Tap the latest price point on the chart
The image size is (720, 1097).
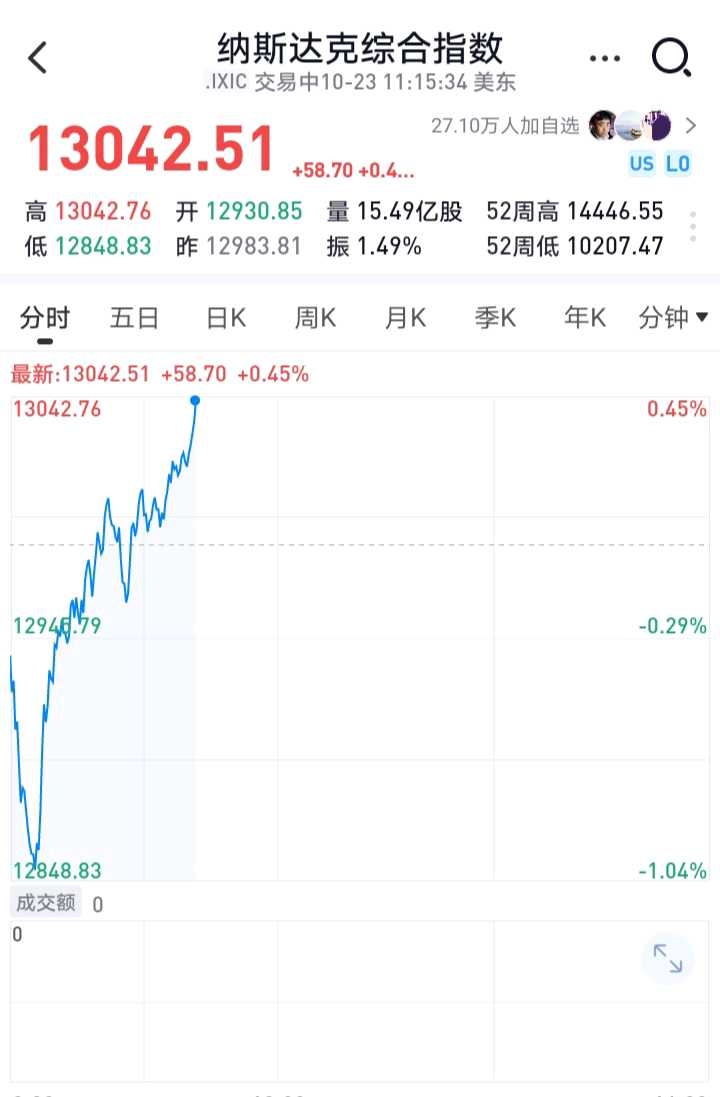[x=195, y=399]
